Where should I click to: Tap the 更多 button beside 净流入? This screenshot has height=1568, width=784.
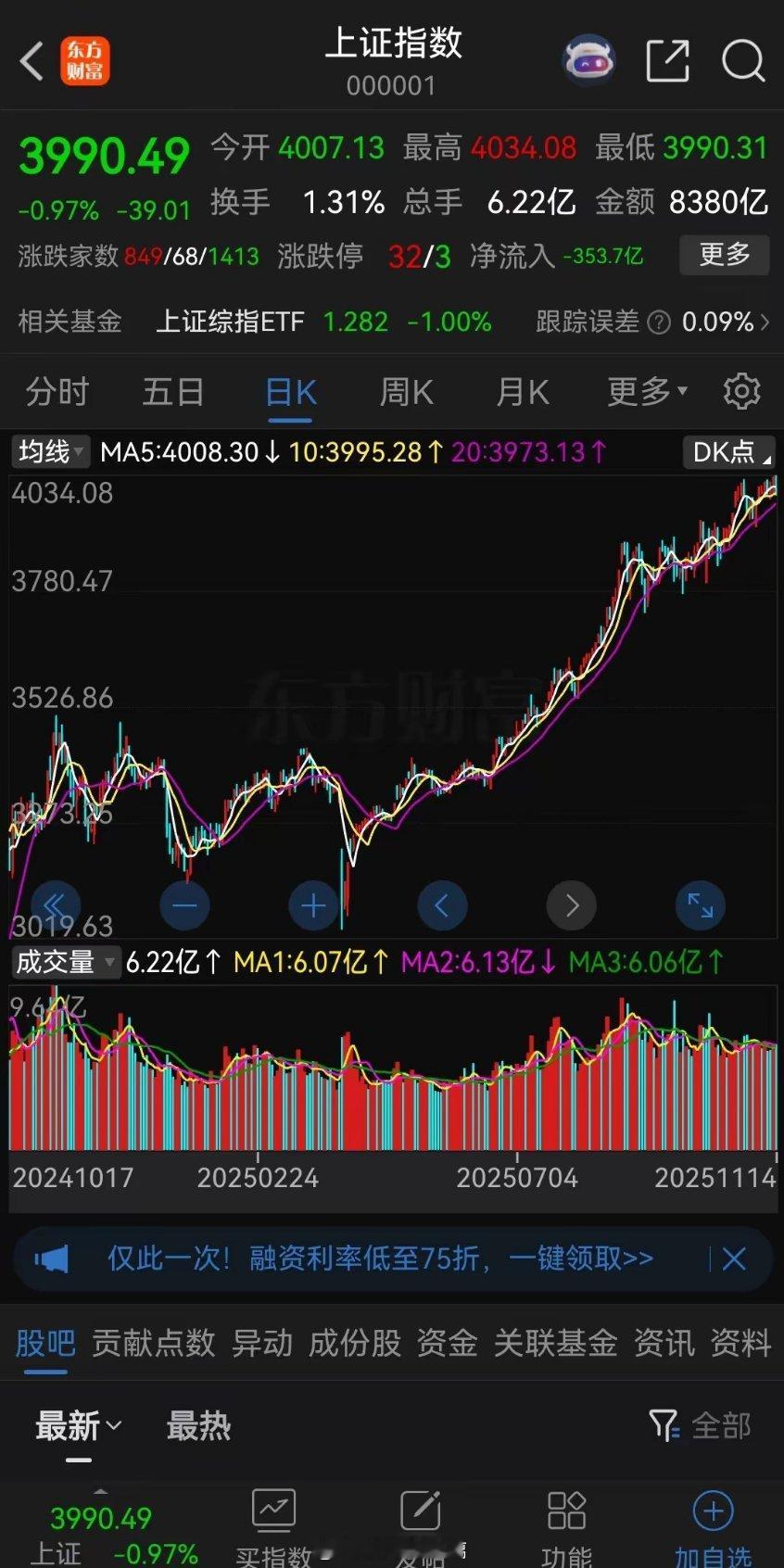(724, 256)
